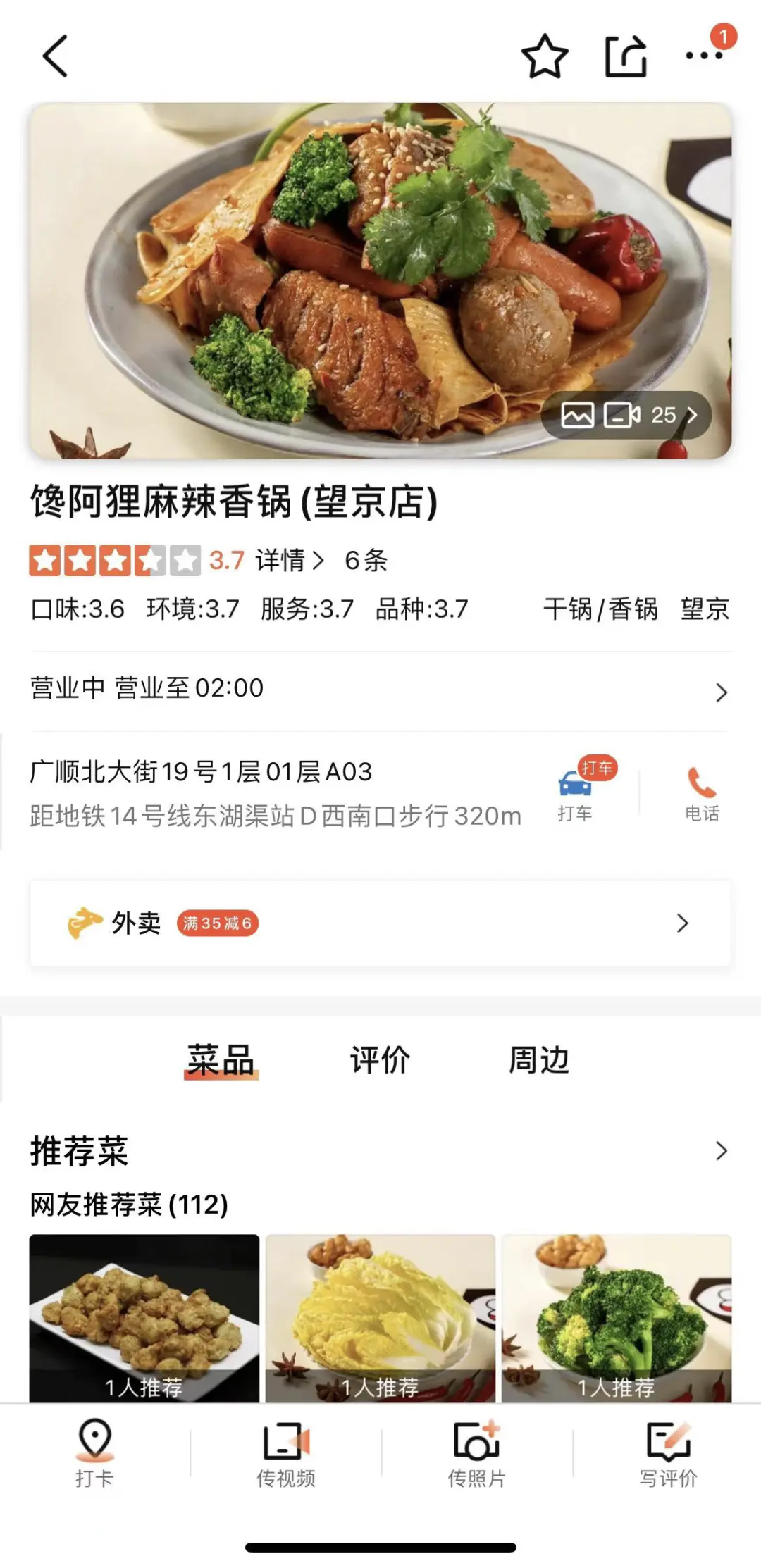Open rating 详情 details

(289, 561)
